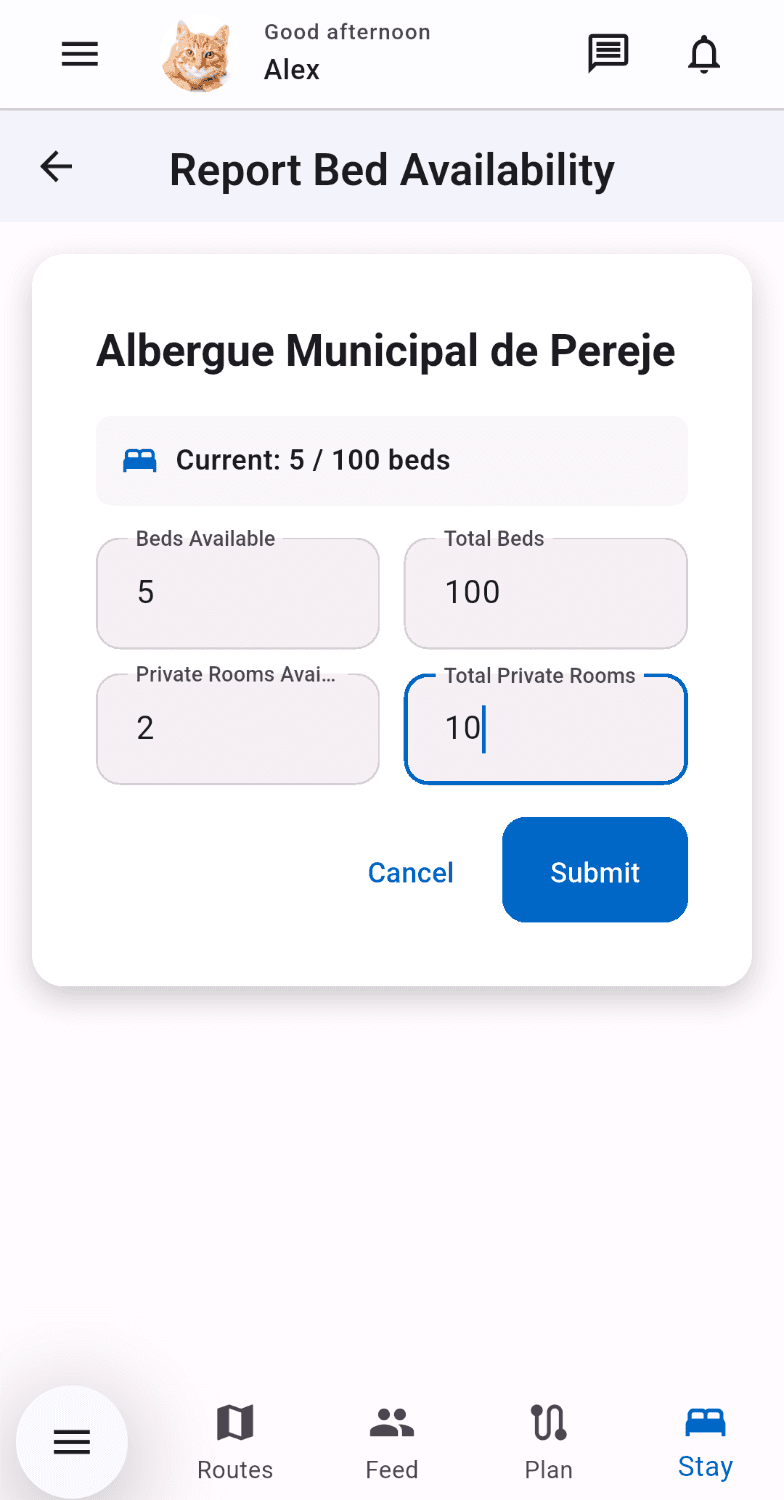Screen dimensions: 784x1500
Task: Submit the bed availability report
Action: coord(595,871)
